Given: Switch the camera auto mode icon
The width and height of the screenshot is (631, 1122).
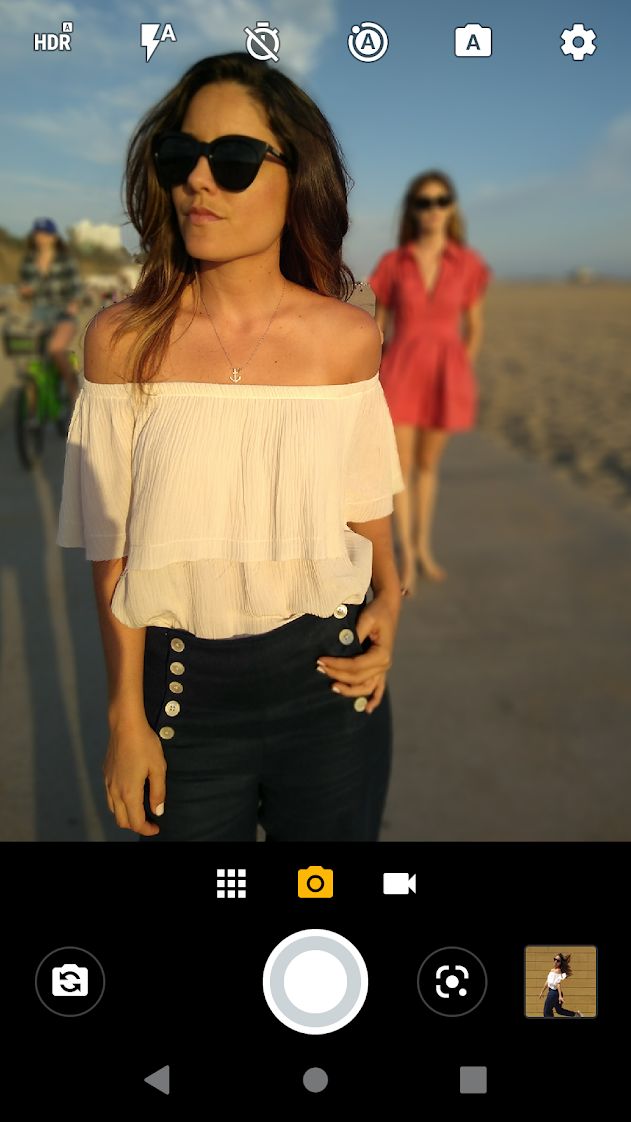Looking at the screenshot, I should click(473, 42).
